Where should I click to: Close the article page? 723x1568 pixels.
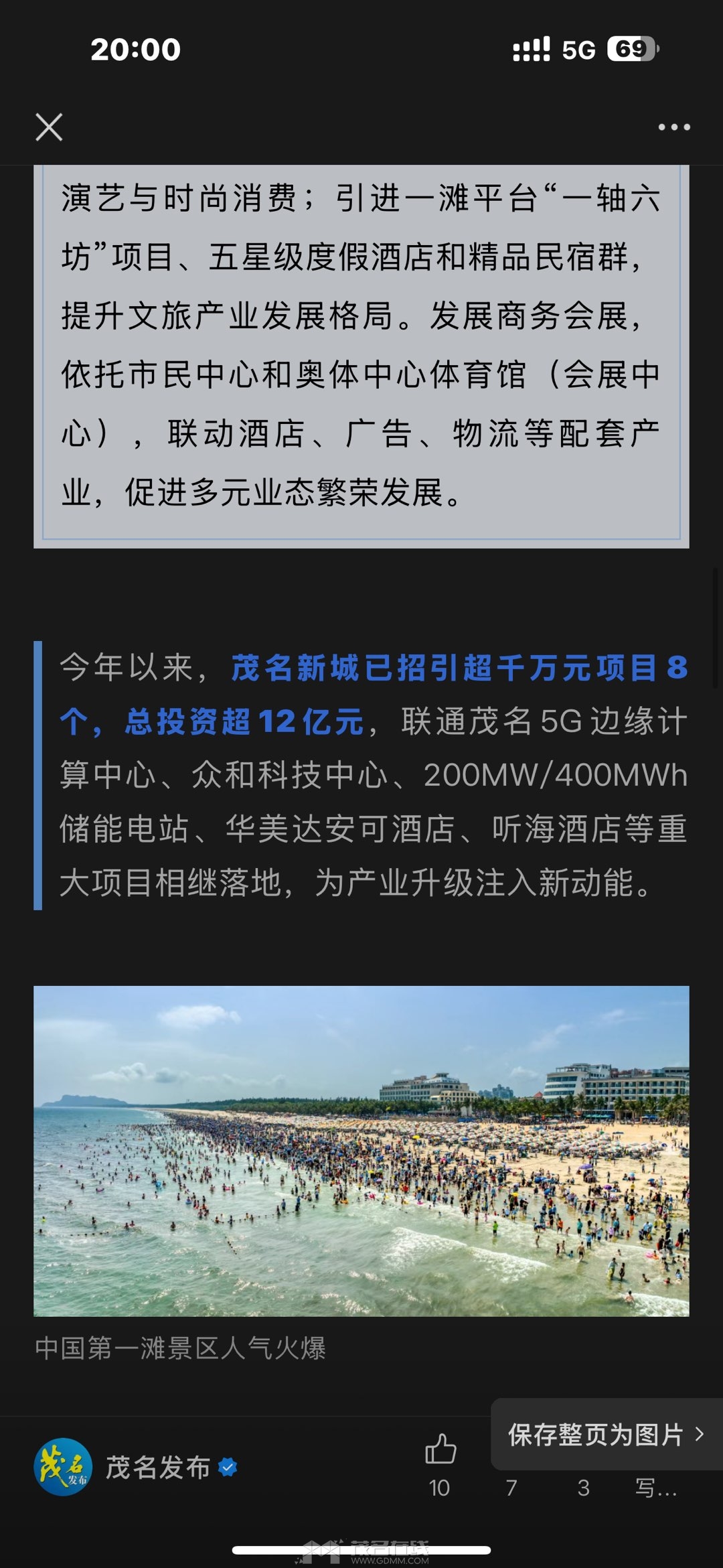point(49,127)
